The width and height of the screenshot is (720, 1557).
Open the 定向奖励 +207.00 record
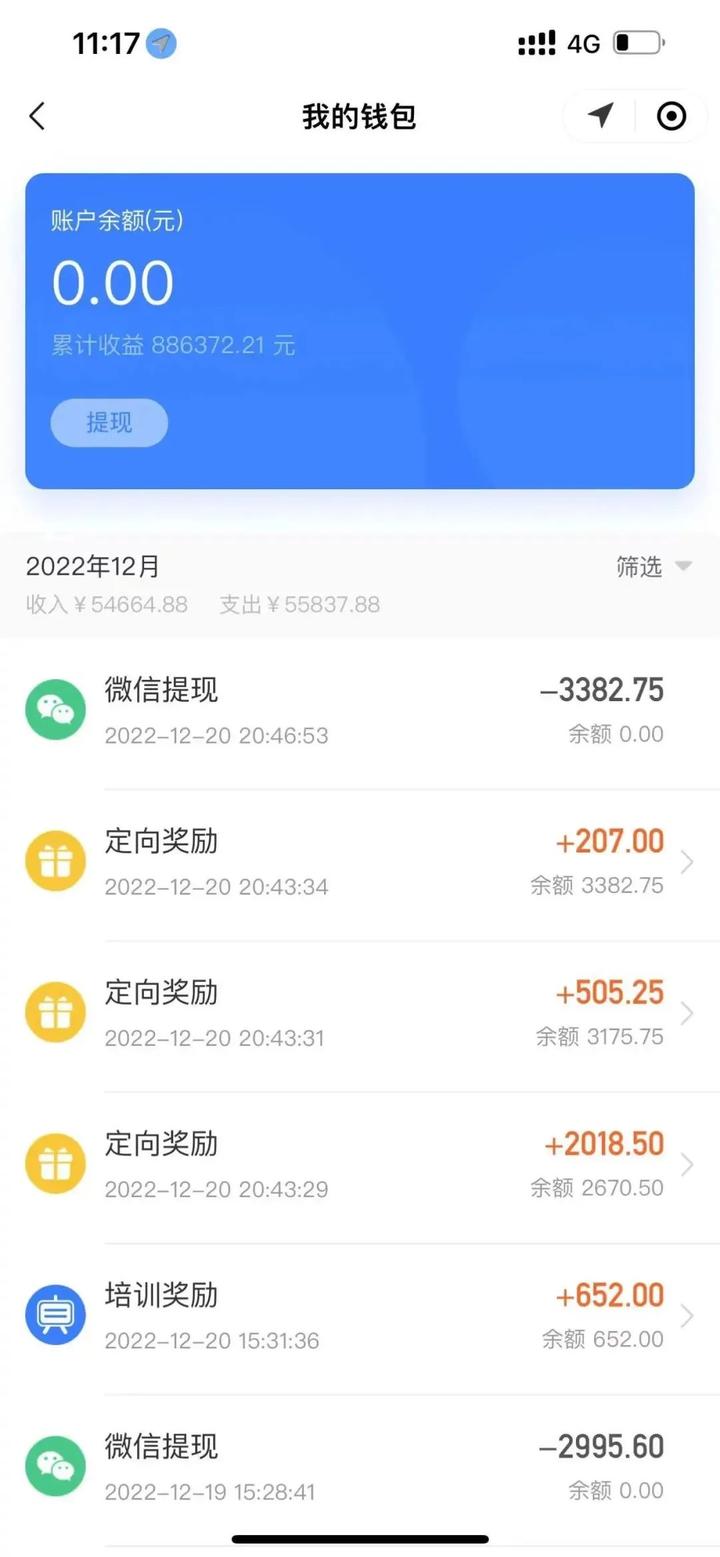[360, 864]
